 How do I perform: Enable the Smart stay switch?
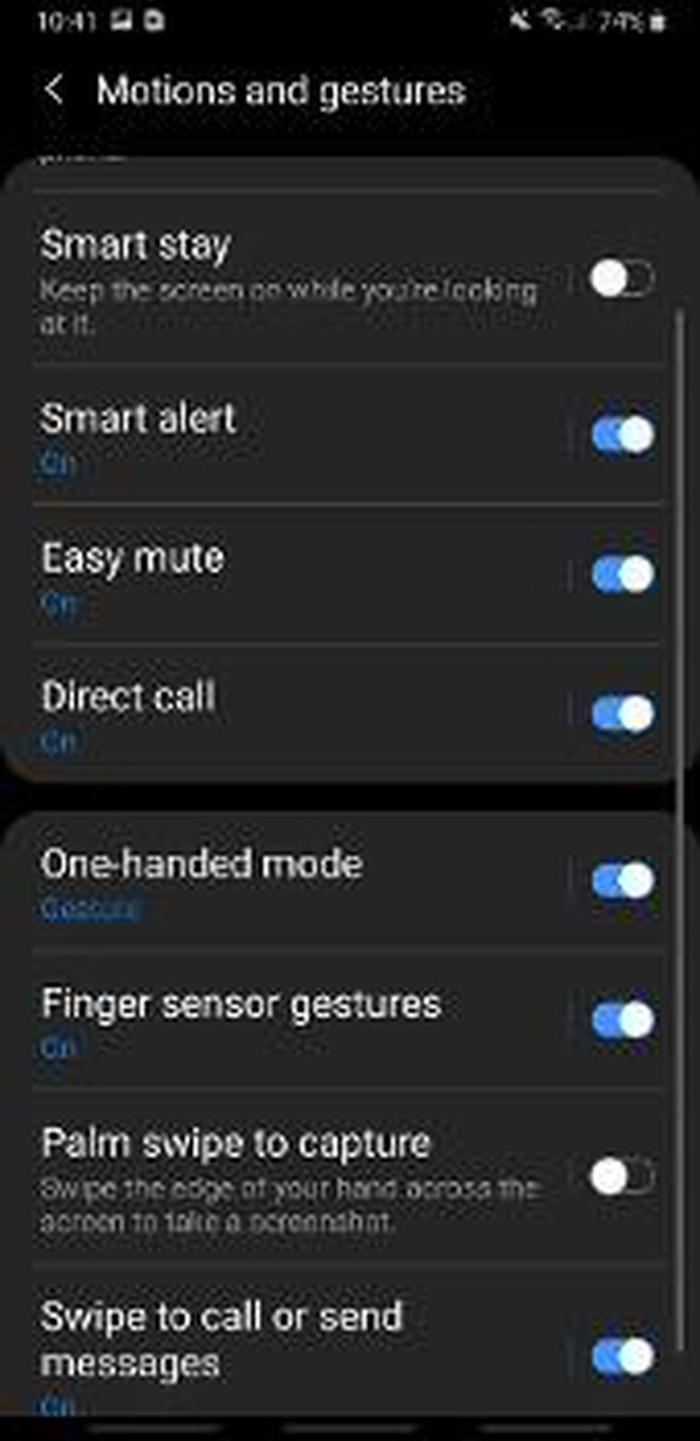[x=622, y=279]
